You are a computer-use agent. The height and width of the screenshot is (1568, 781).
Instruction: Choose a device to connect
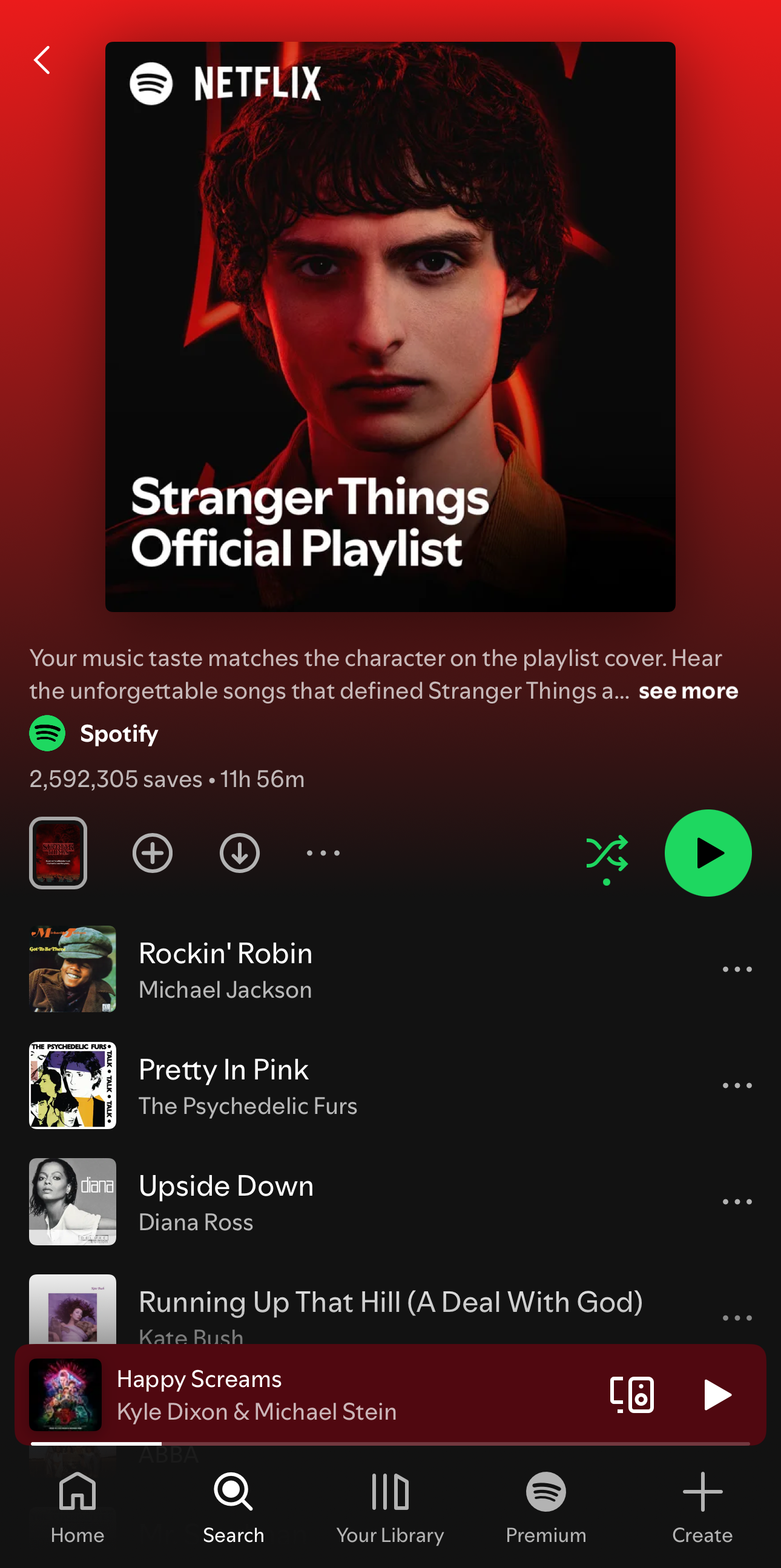(632, 1394)
